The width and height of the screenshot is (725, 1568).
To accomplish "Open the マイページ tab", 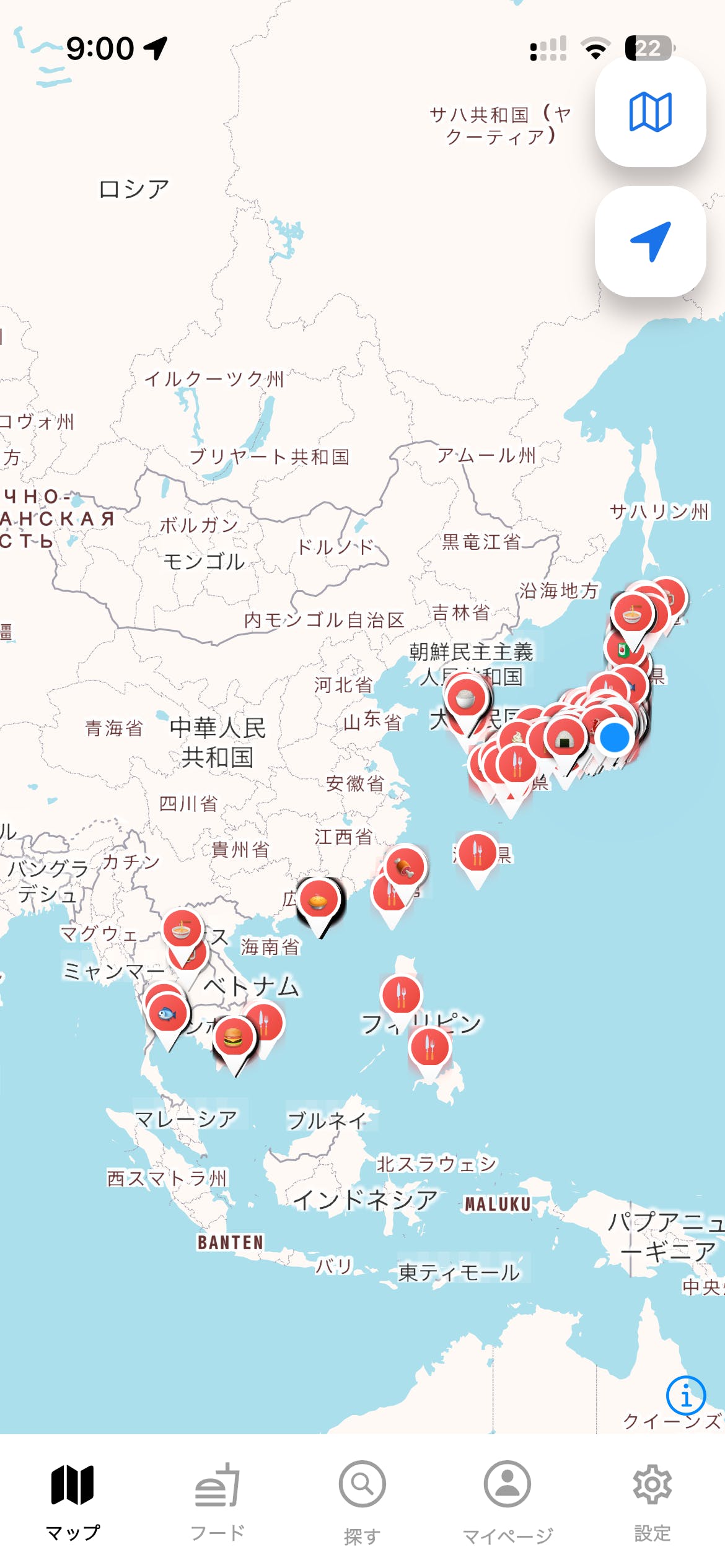I will (x=507, y=1500).
